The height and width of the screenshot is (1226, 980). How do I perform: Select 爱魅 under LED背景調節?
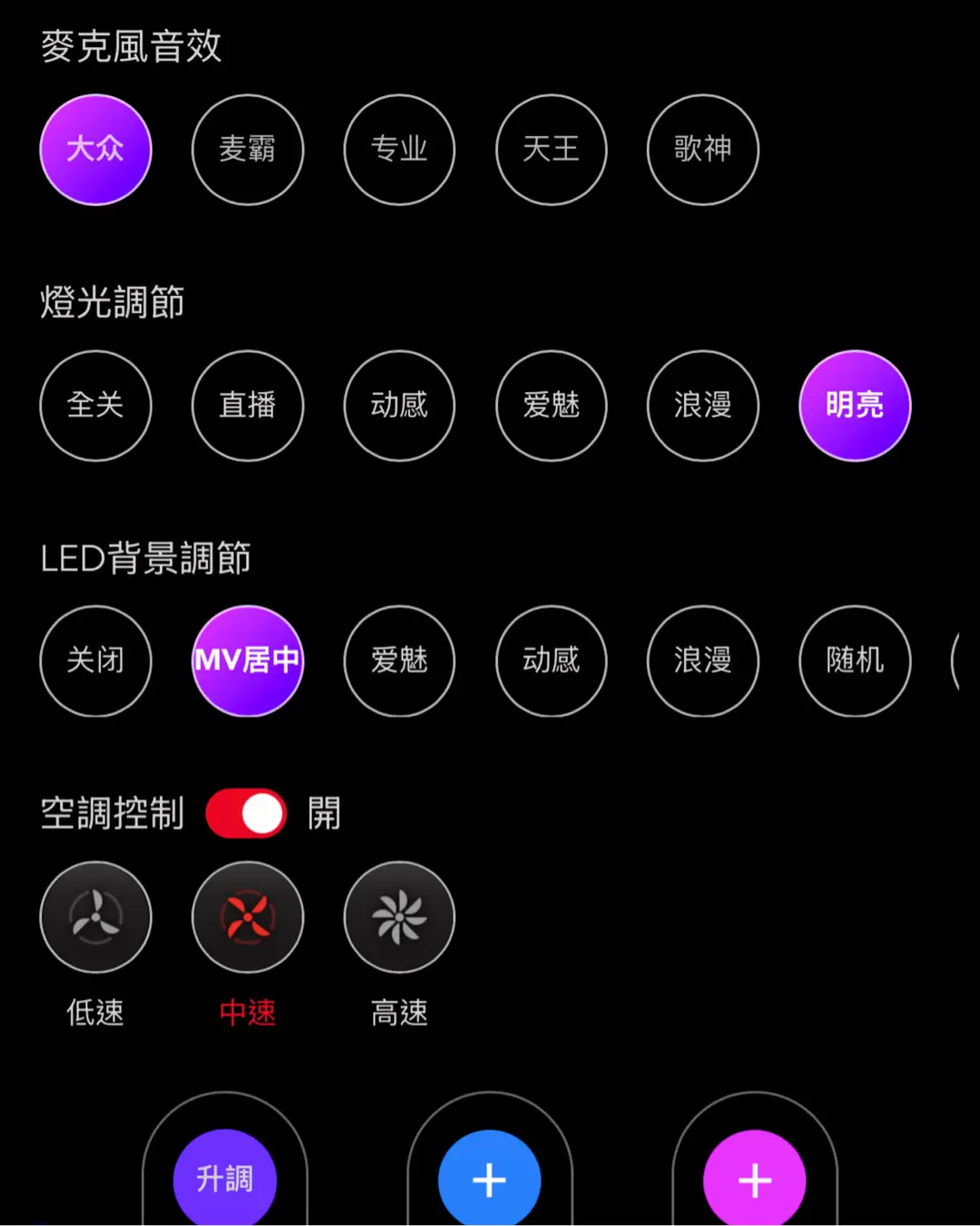(399, 661)
